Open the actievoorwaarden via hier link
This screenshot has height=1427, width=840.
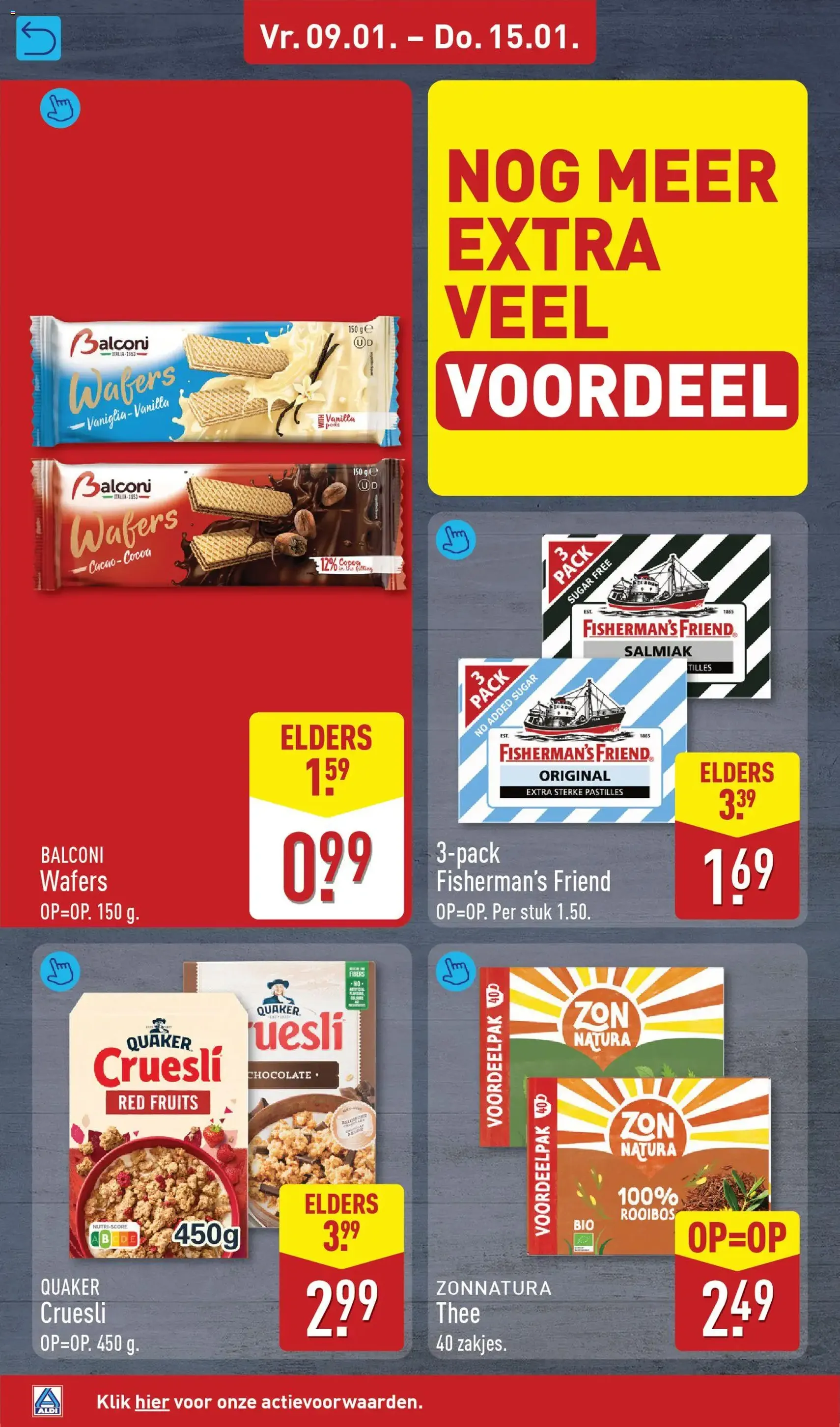(152, 1403)
